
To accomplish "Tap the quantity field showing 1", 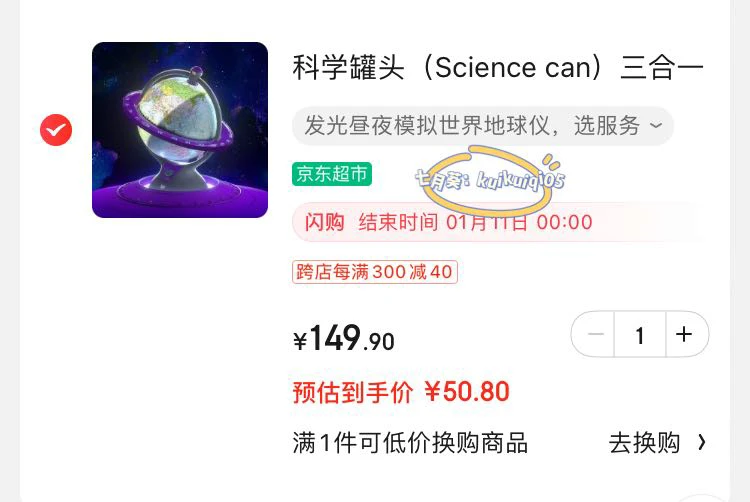I will [640, 335].
